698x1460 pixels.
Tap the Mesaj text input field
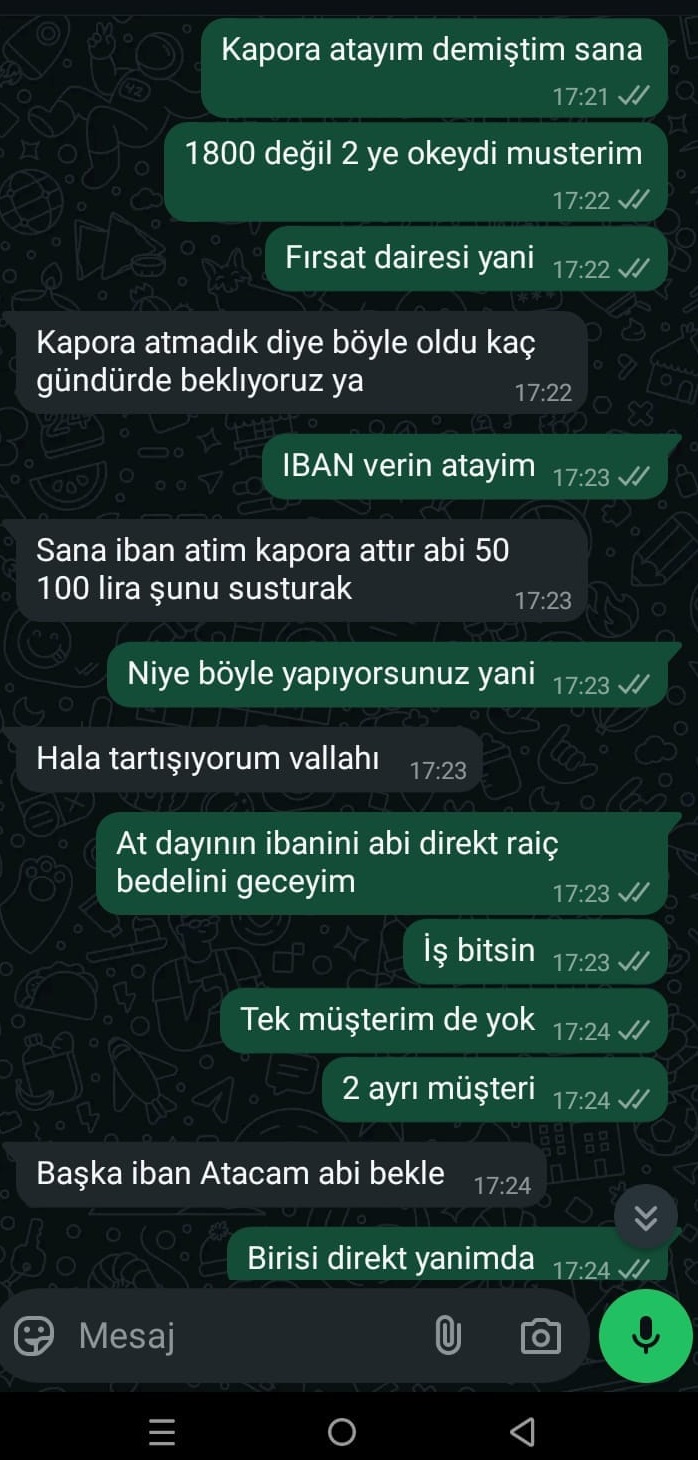coord(240,1336)
